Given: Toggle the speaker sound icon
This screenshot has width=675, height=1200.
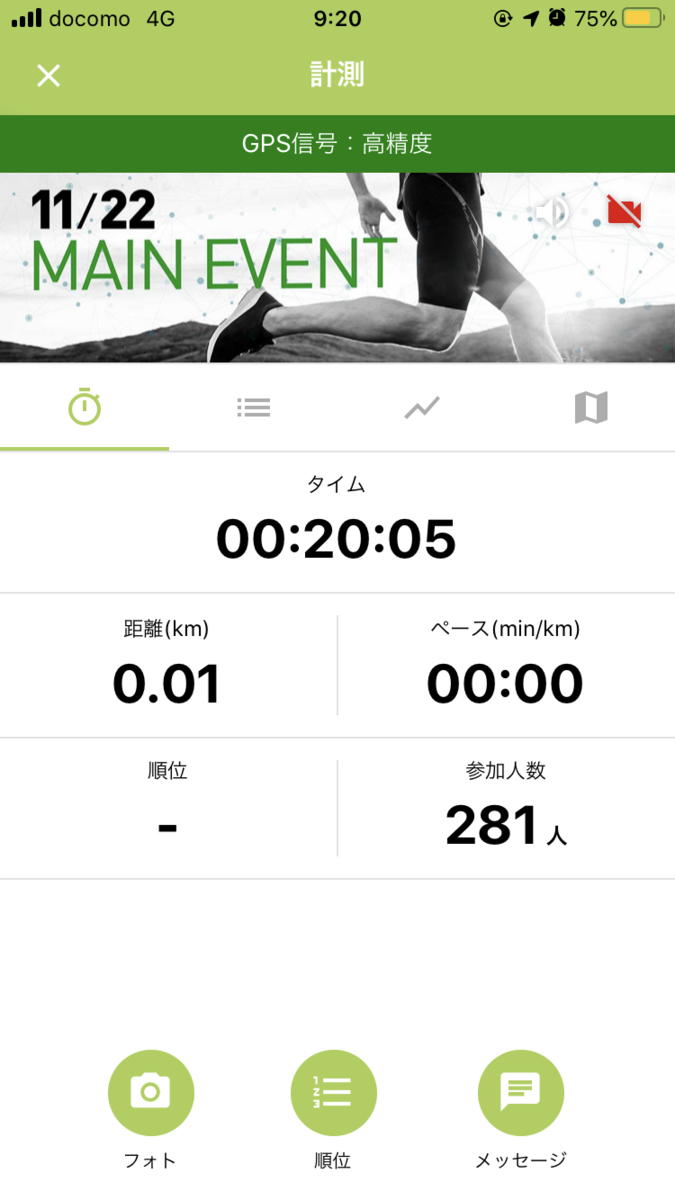Looking at the screenshot, I should pyautogui.click(x=551, y=212).
